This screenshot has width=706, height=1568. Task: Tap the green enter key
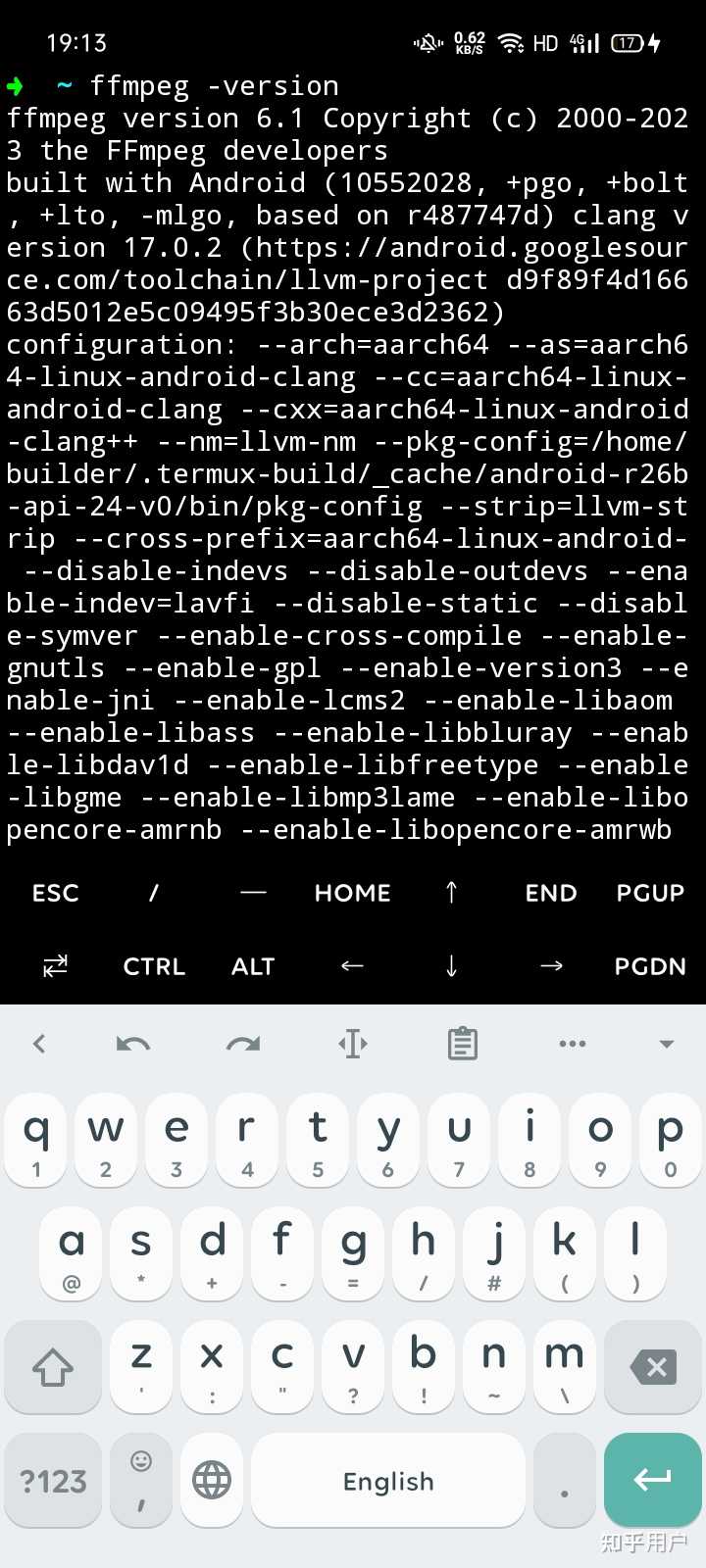(652, 1480)
